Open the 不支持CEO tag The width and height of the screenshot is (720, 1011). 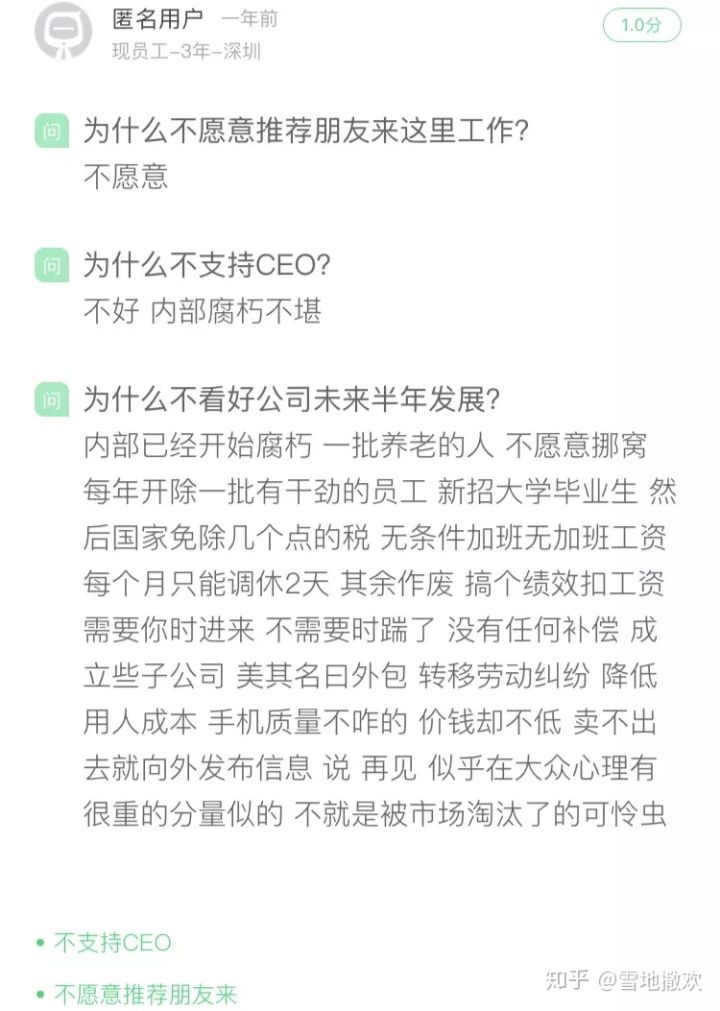(113, 940)
